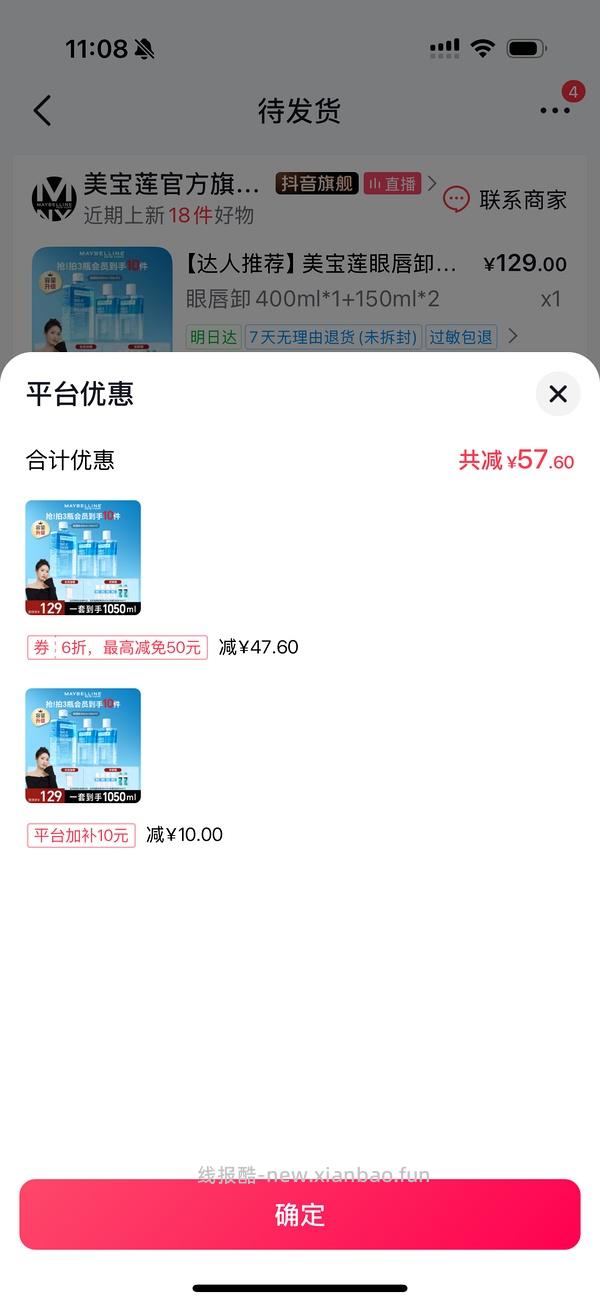
Task: View product image for the 平台加补10元 discount
Action: click(x=83, y=745)
